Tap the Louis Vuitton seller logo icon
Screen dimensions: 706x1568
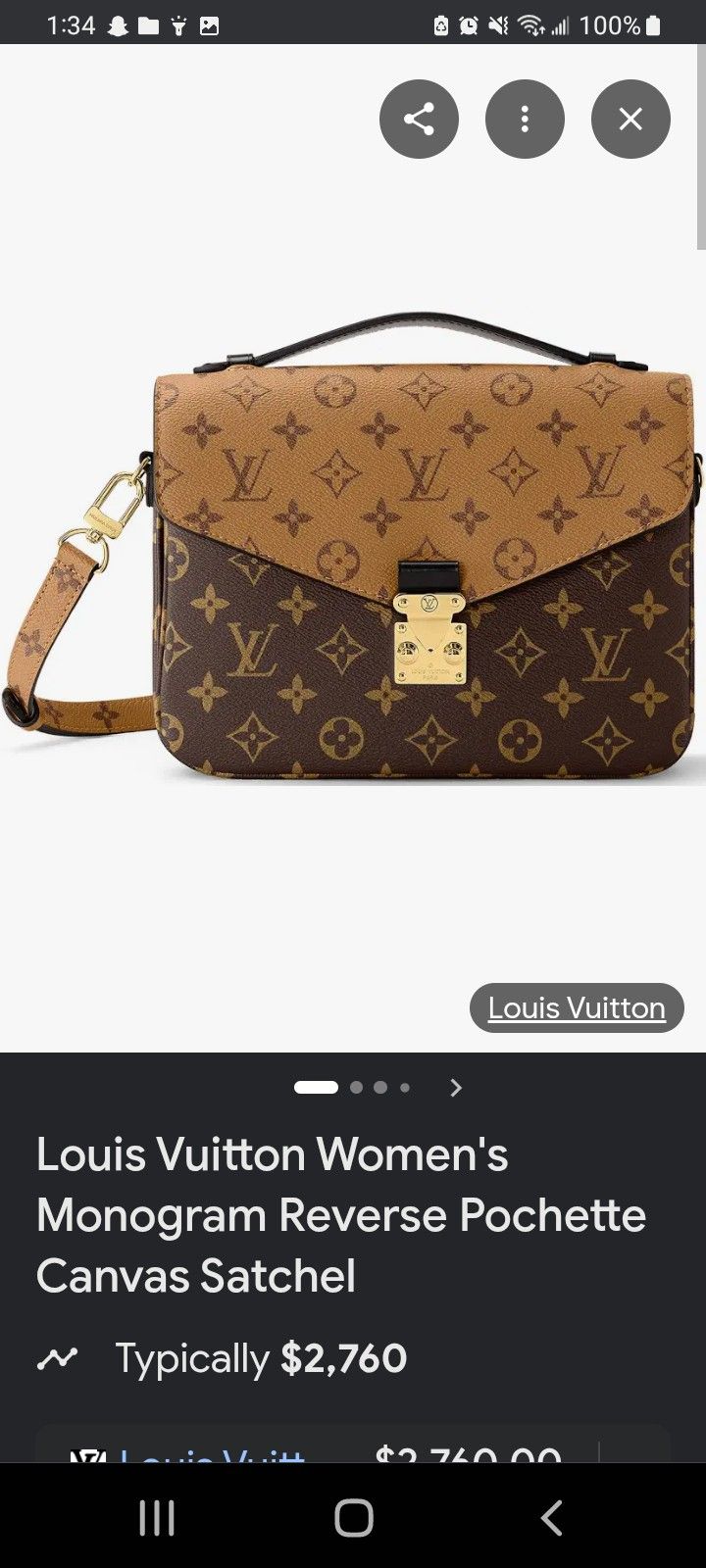89,1457
